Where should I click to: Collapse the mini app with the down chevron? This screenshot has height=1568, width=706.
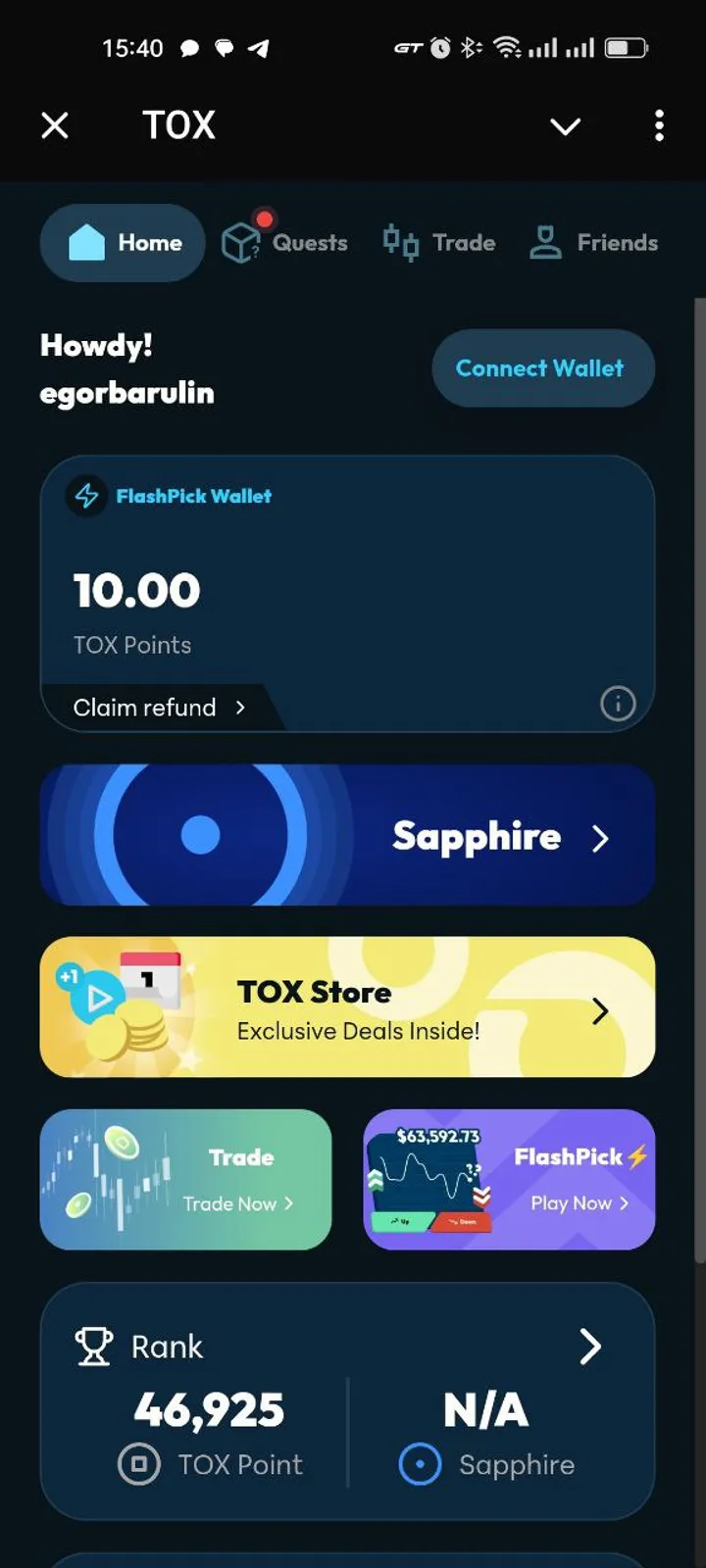coord(566,125)
